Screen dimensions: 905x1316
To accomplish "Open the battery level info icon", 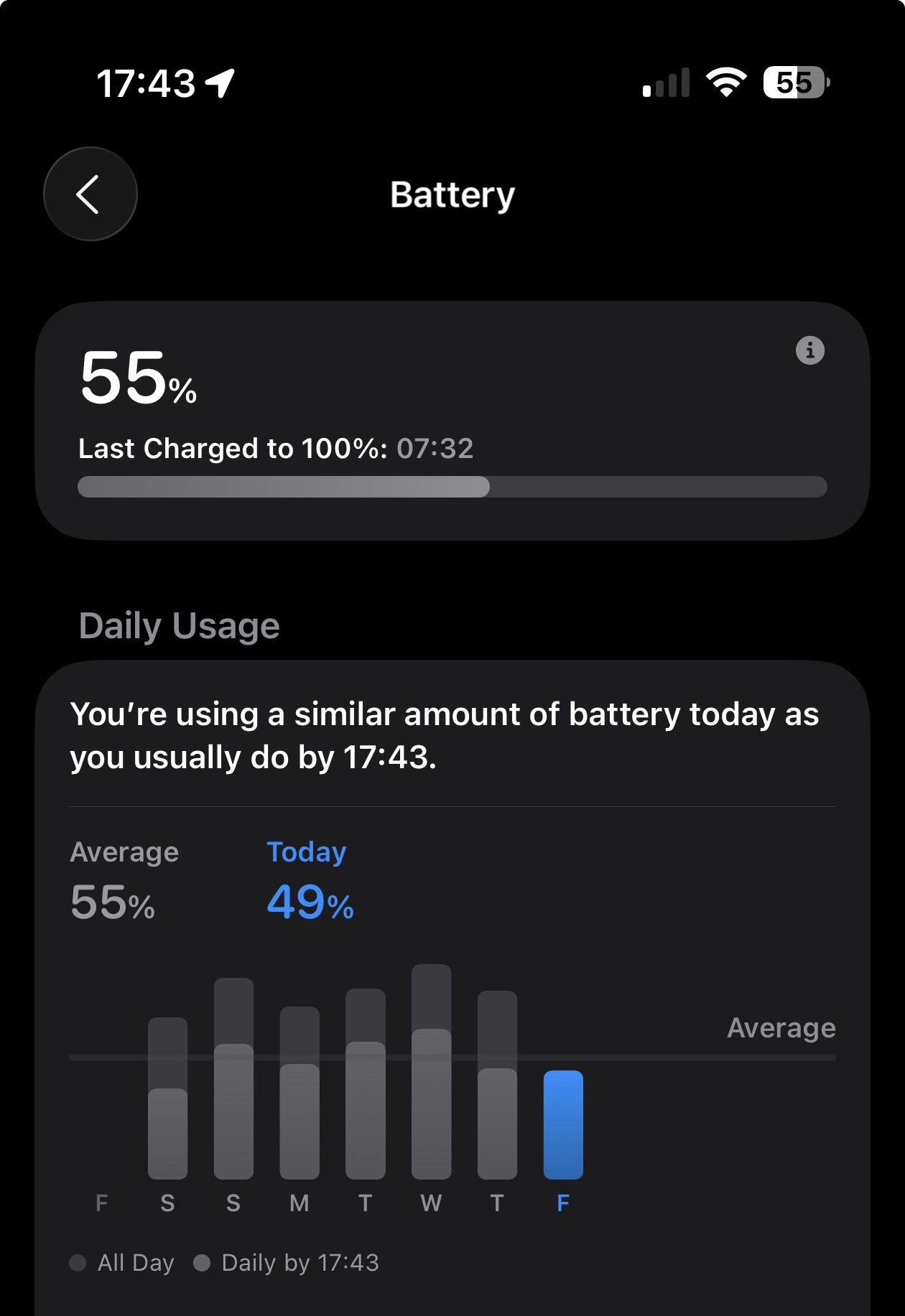I will pos(809,350).
